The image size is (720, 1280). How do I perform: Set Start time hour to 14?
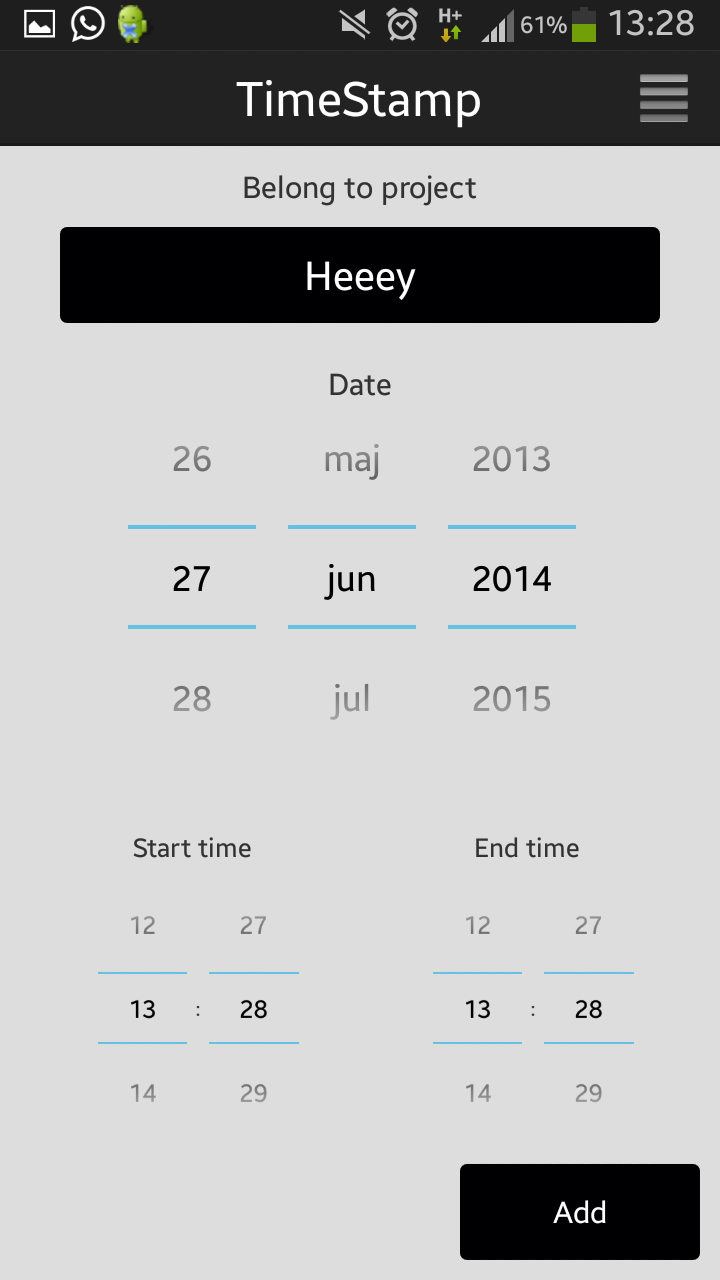[x=143, y=1093]
